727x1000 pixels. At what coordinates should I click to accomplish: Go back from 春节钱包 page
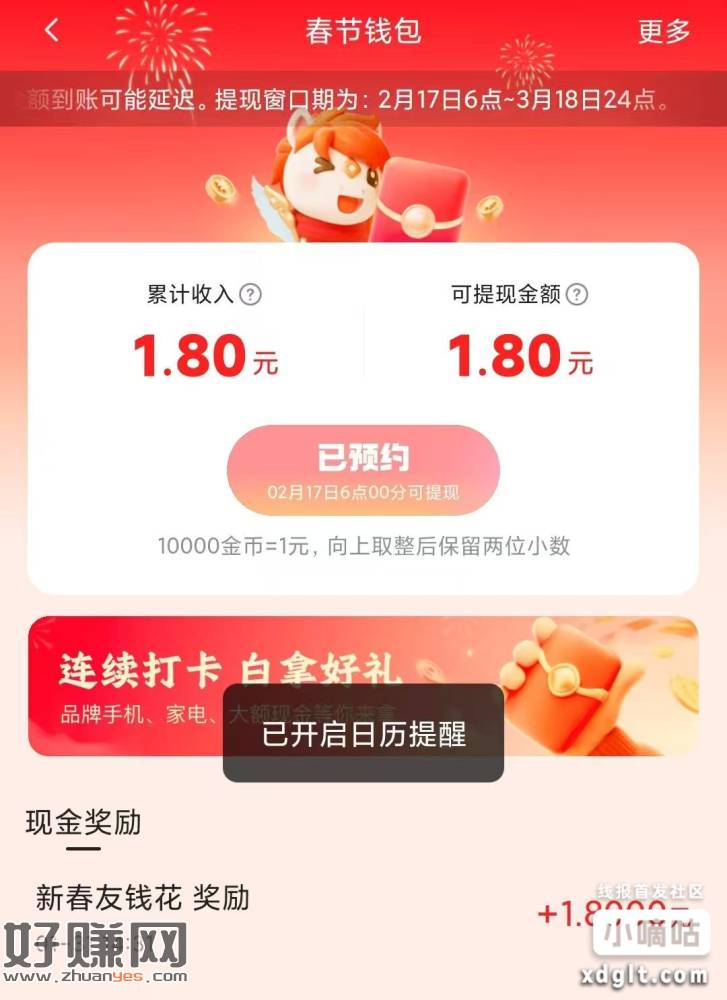point(52,31)
